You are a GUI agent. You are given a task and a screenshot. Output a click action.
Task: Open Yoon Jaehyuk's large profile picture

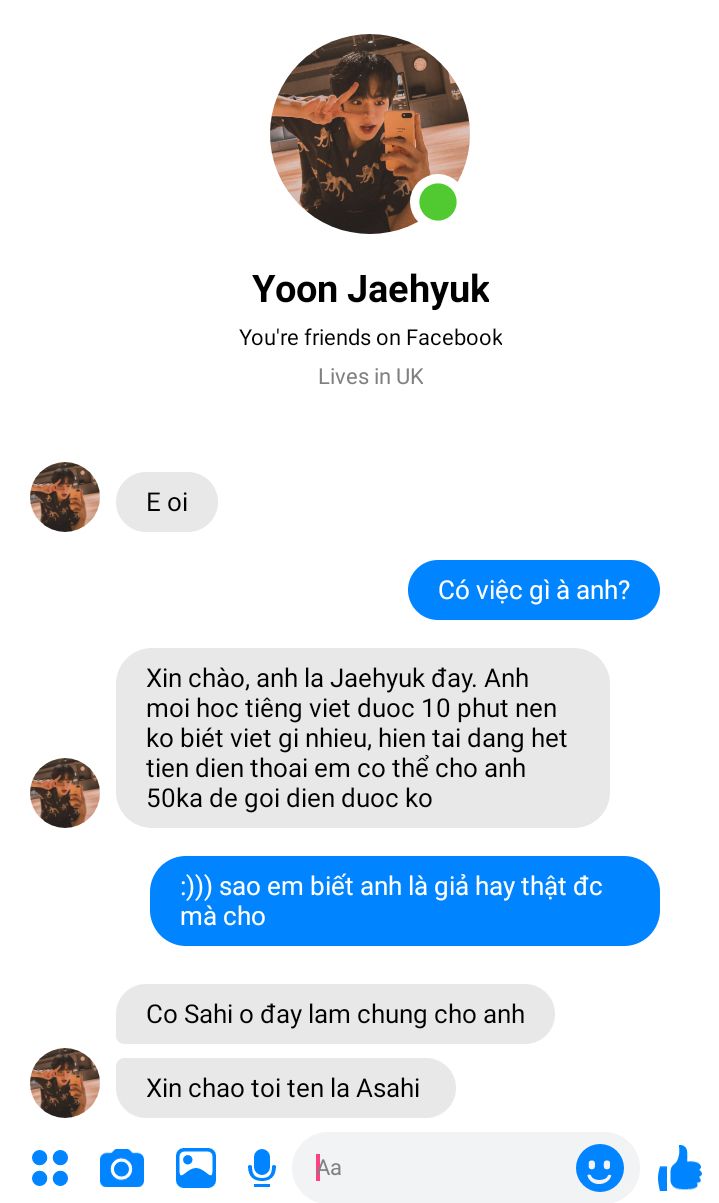(369, 133)
